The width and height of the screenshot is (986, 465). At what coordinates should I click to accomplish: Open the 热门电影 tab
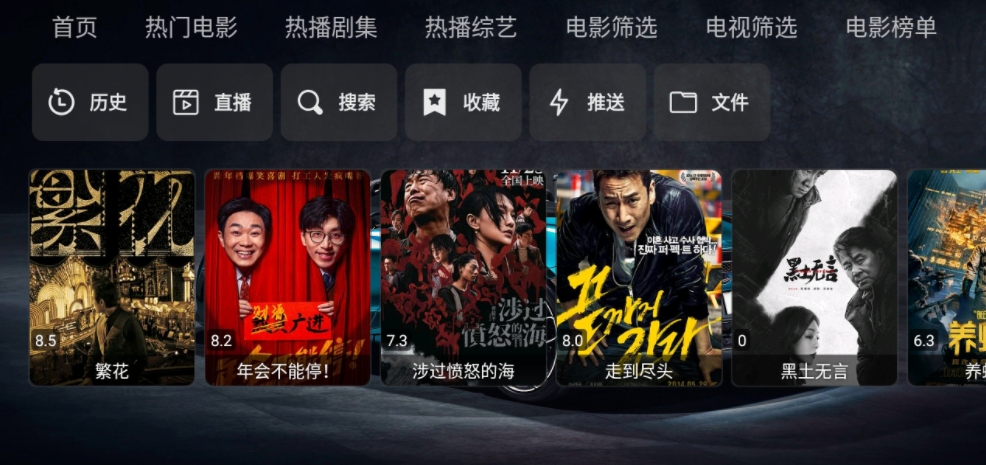click(191, 27)
